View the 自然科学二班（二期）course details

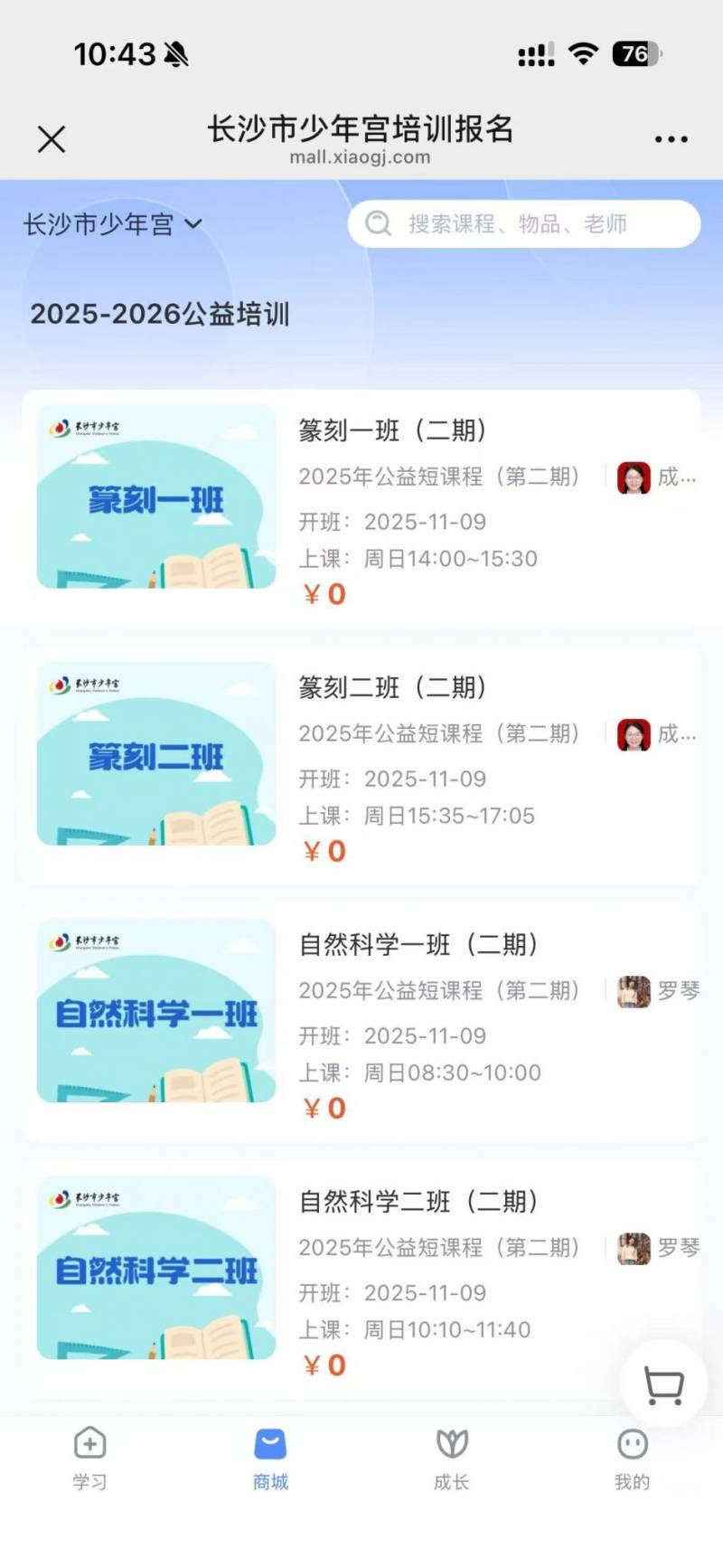361,1279
